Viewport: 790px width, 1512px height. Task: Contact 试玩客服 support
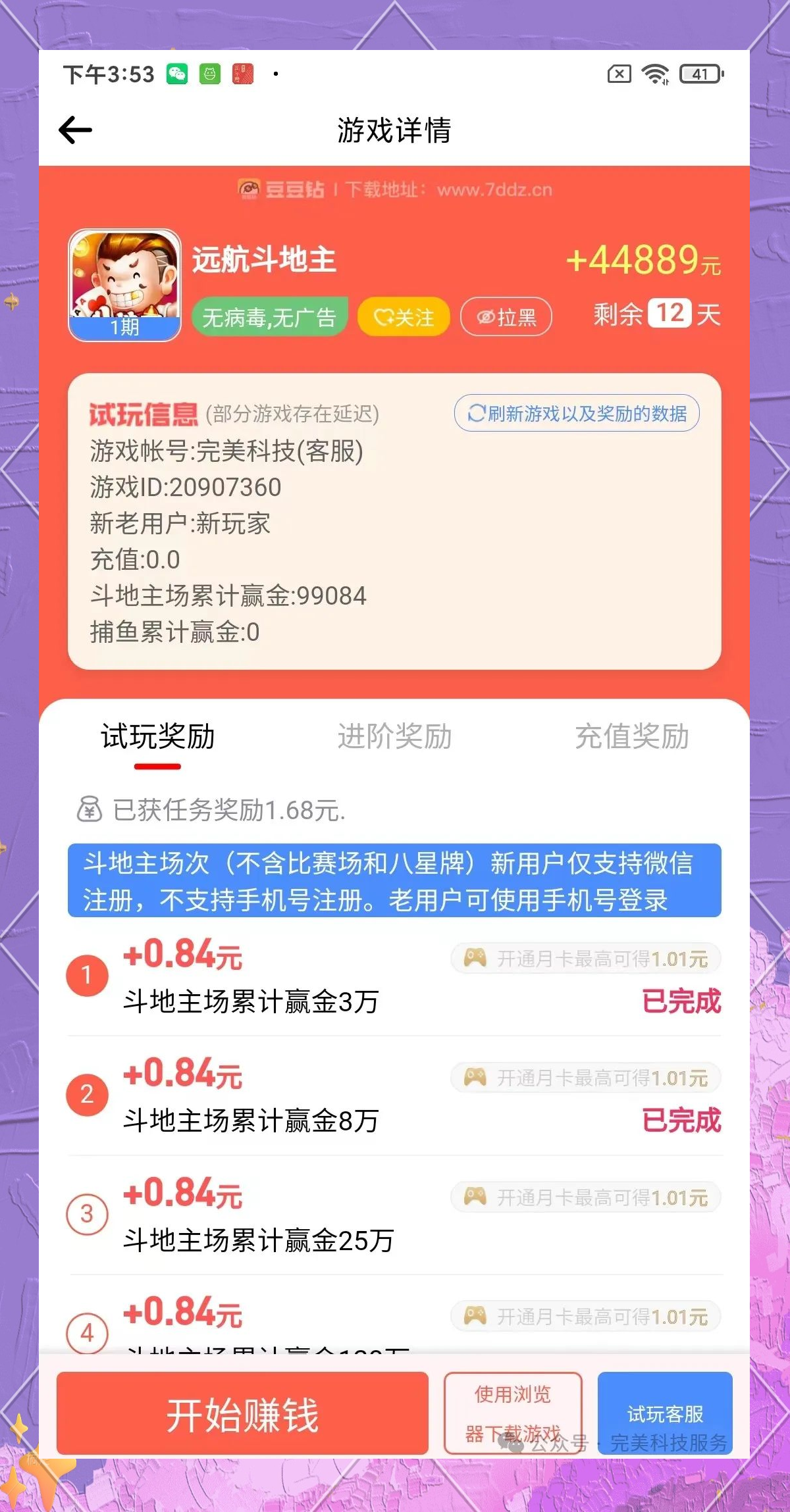(665, 1413)
